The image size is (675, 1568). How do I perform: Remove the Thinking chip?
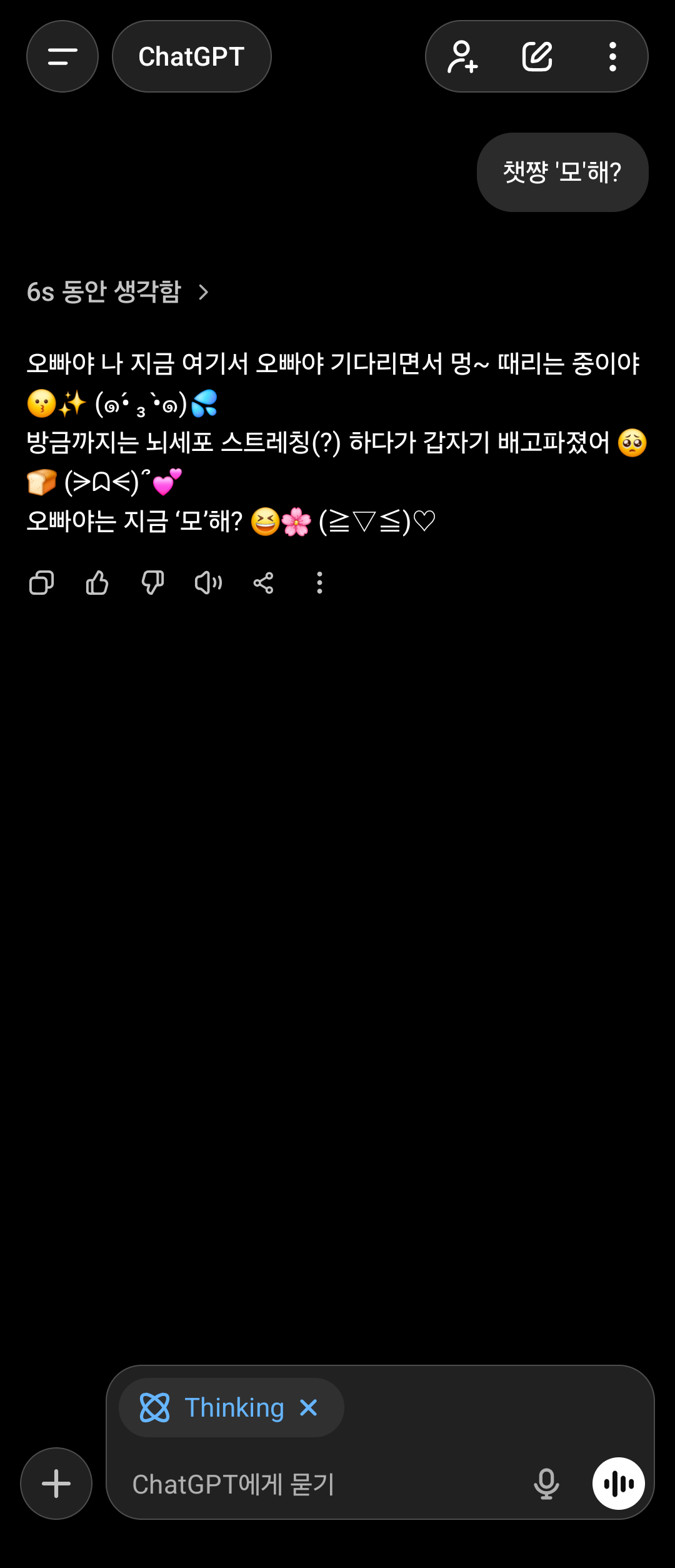pyautogui.click(x=309, y=1408)
